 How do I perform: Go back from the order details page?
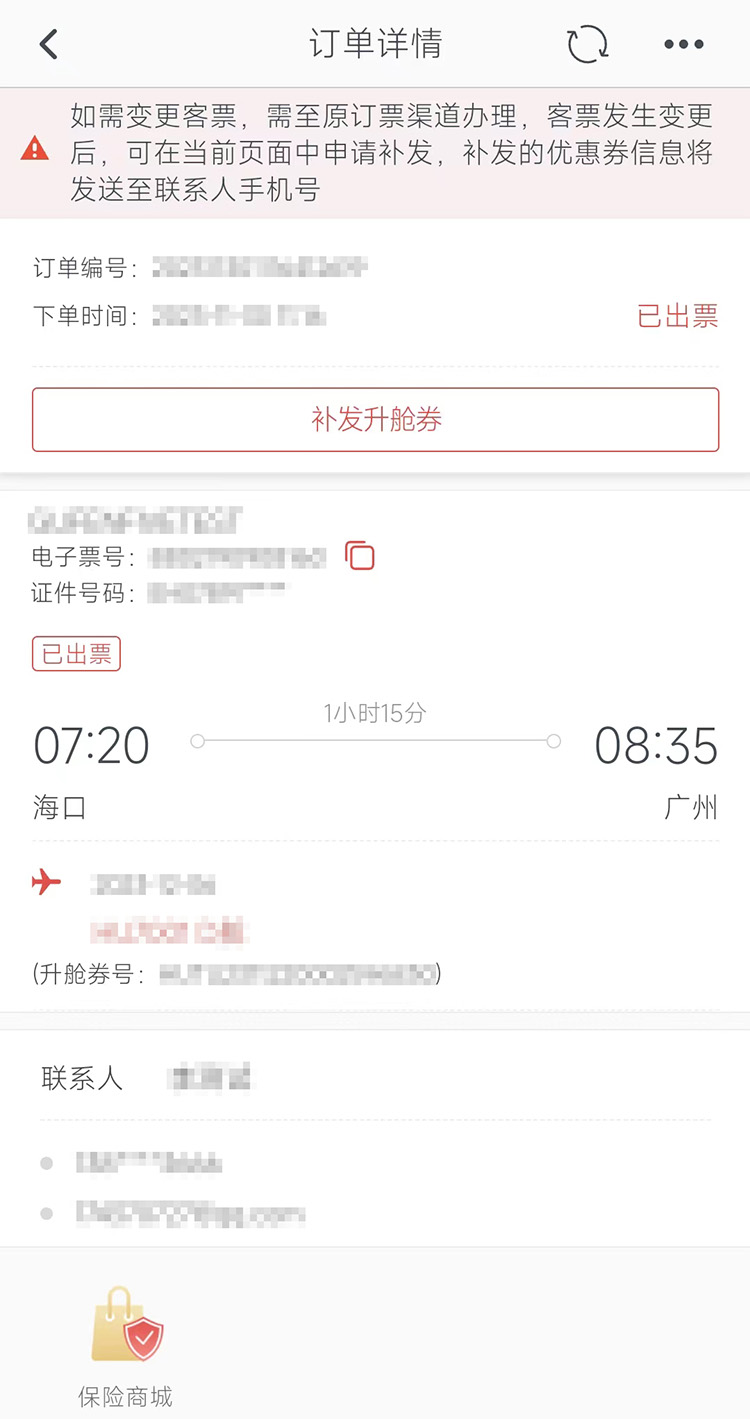coord(48,44)
